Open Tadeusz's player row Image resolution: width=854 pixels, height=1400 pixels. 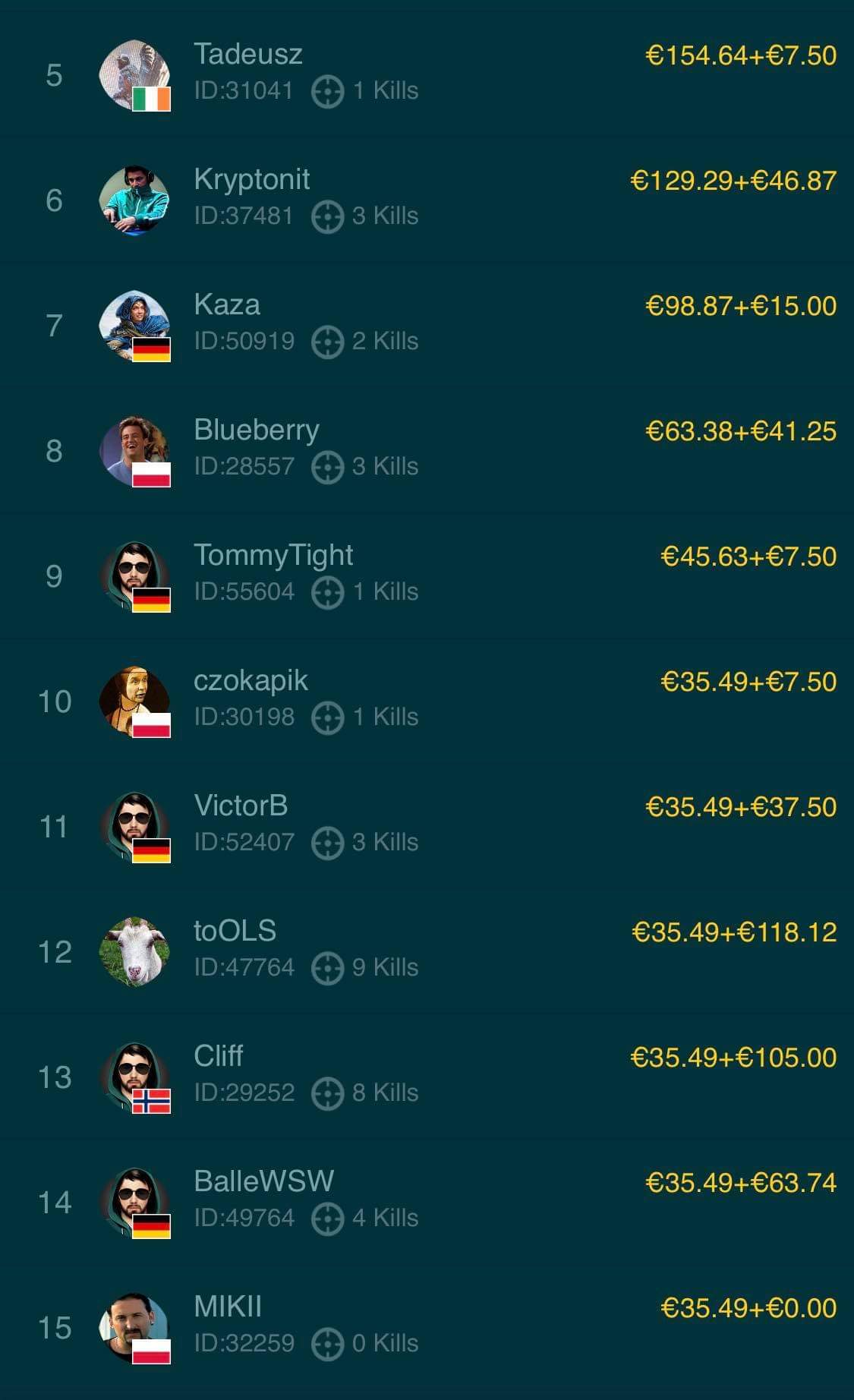coord(427,74)
